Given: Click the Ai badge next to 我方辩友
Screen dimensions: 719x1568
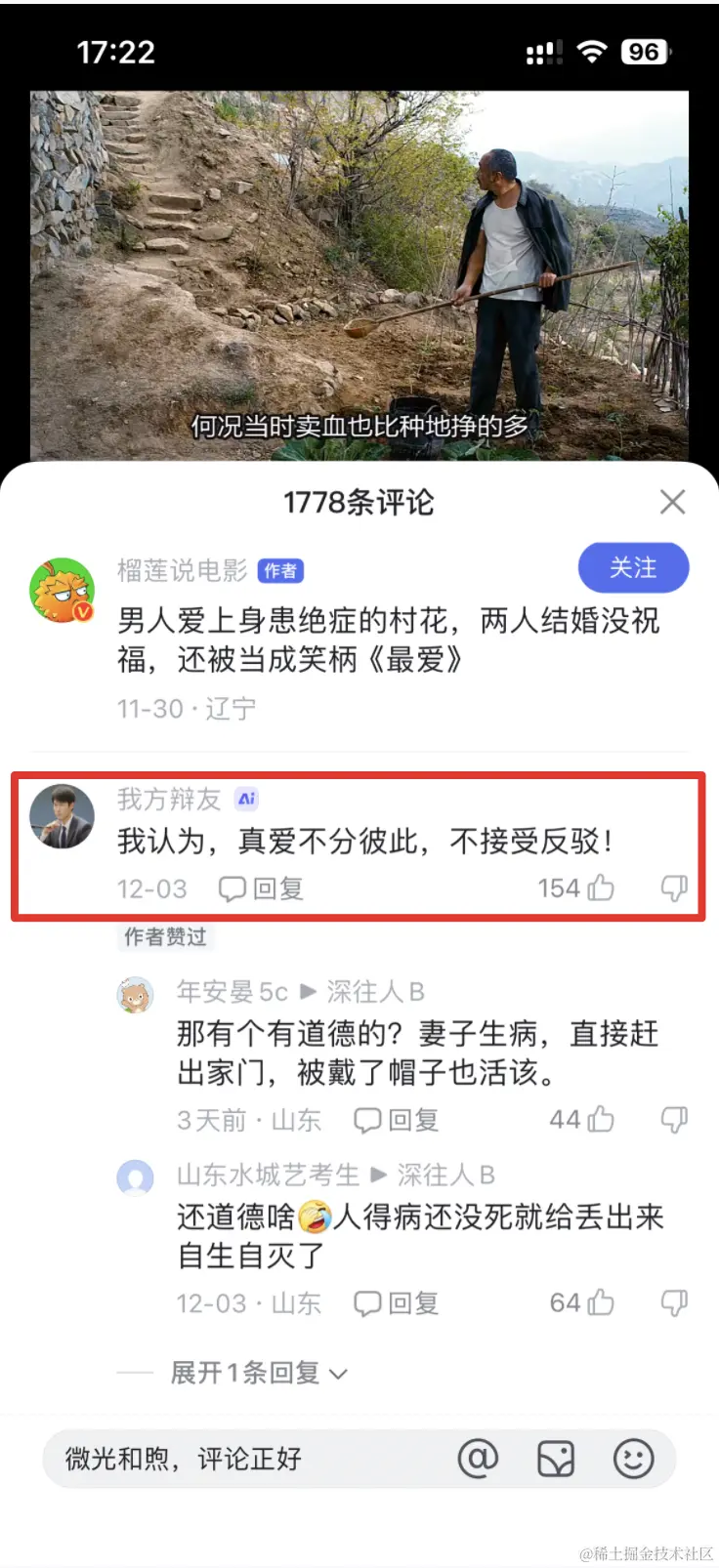Looking at the screenshot, I should click(x=246, y=798).
